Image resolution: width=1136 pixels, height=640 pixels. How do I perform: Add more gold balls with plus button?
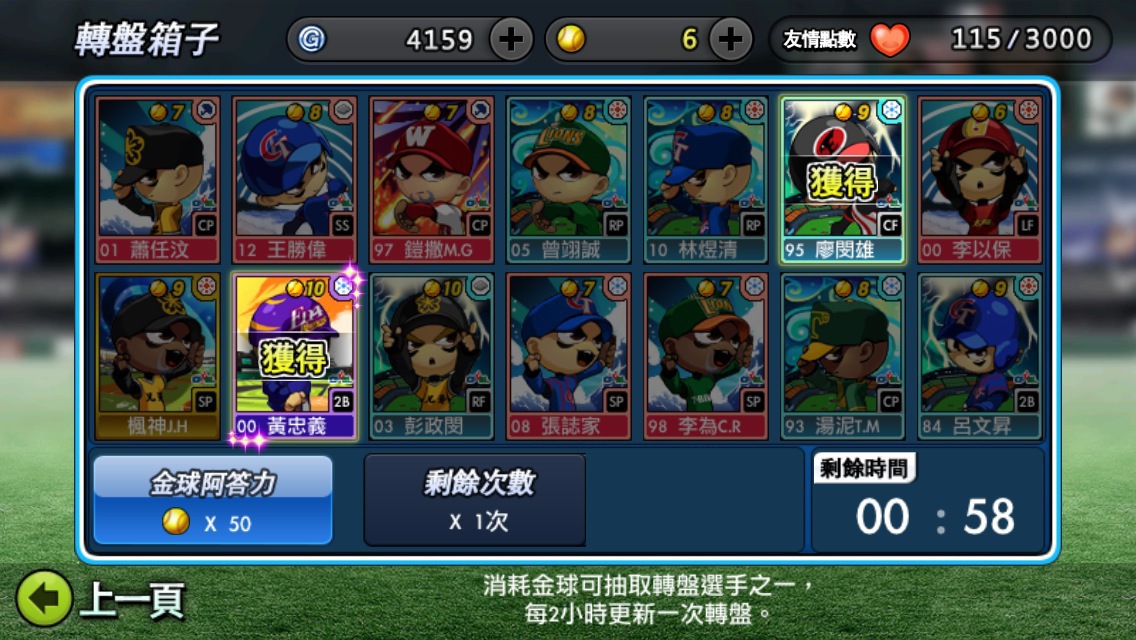tap(731, 40)
